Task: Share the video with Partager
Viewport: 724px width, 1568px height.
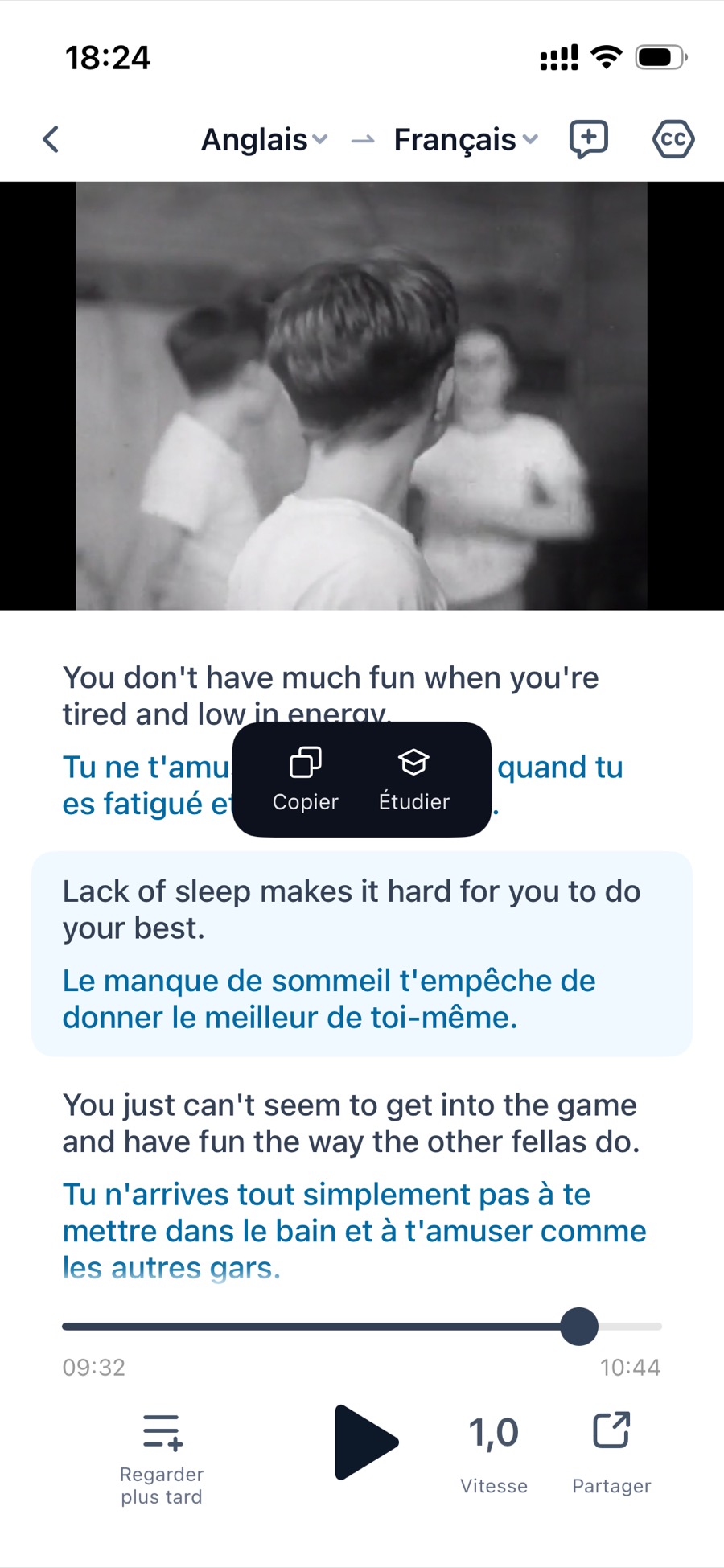Action: coord(611,1453)
